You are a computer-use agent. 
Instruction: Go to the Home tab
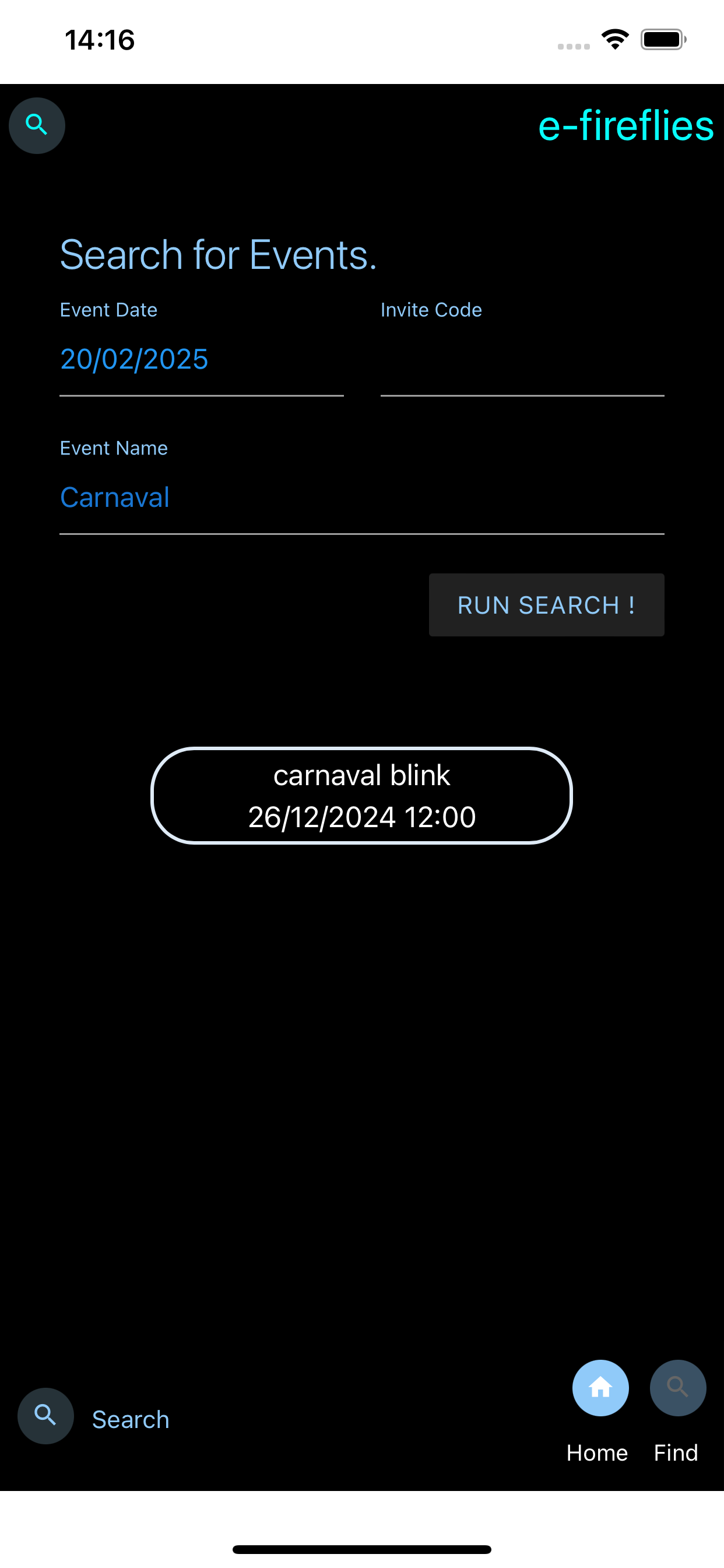pyautogui.click(x=600, y=1388)
